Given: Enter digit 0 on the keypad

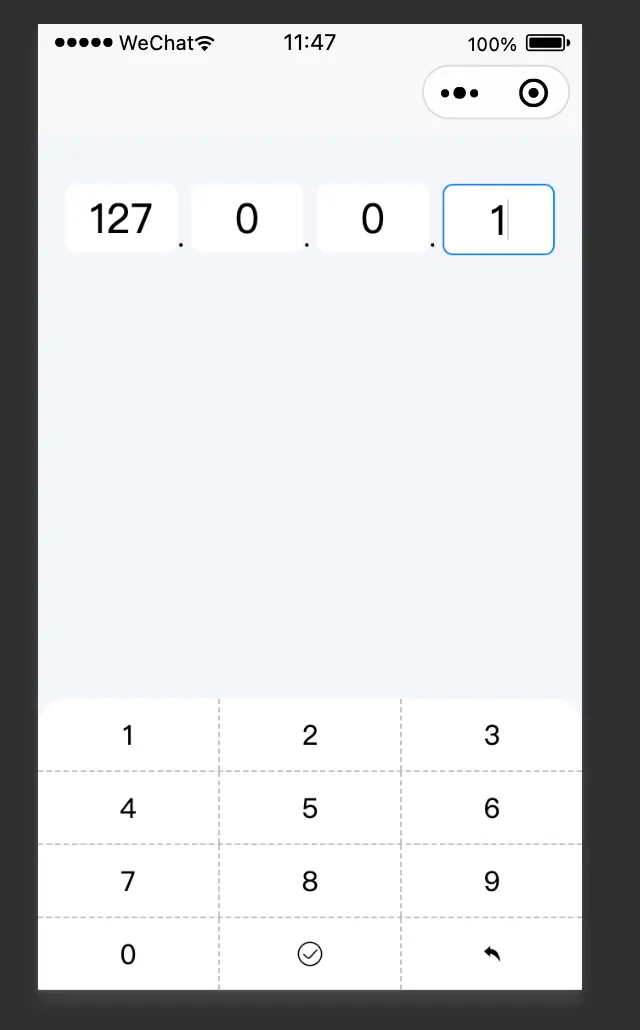Looking at the screenshot, I should (x=128, y=954).
